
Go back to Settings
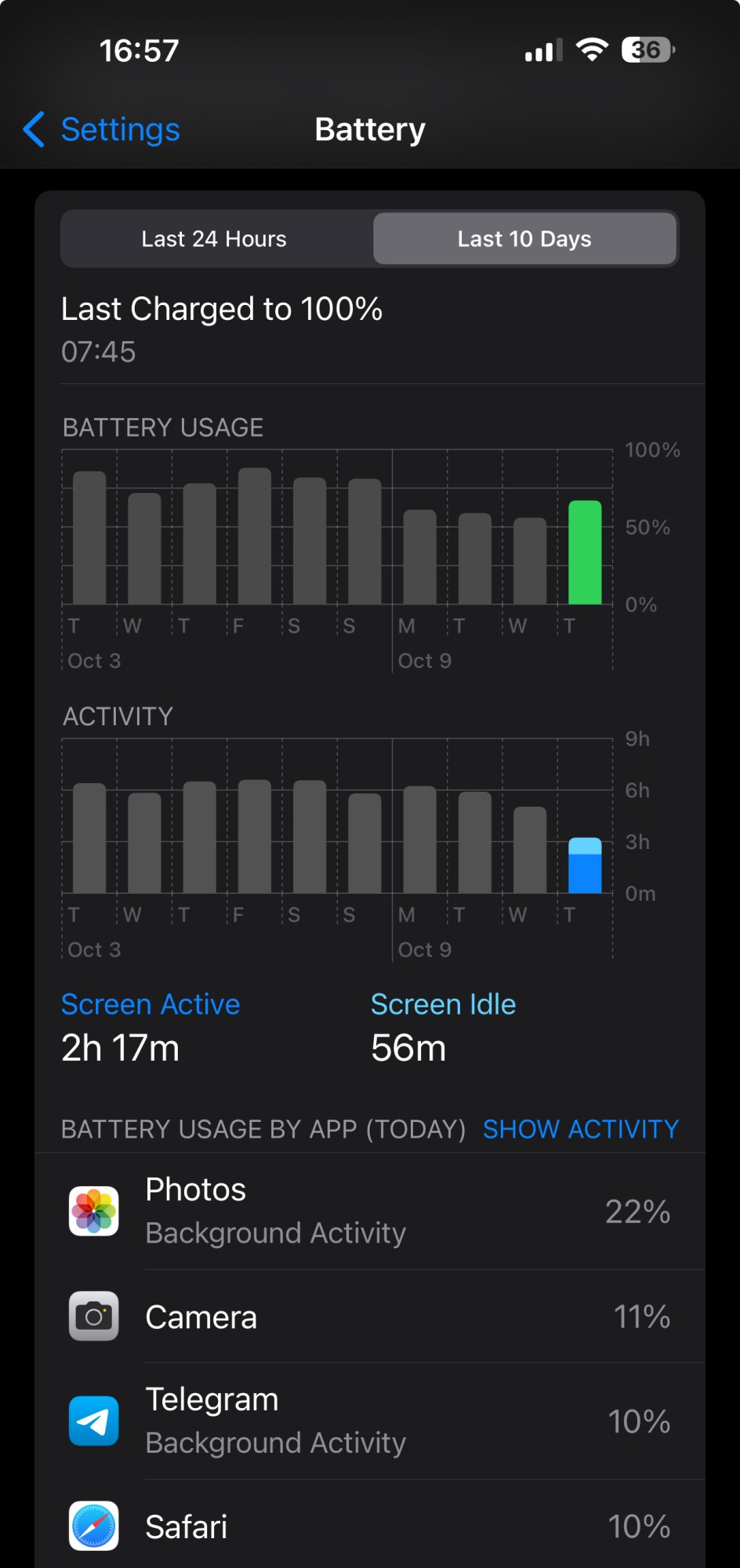(x=102, y=129)
